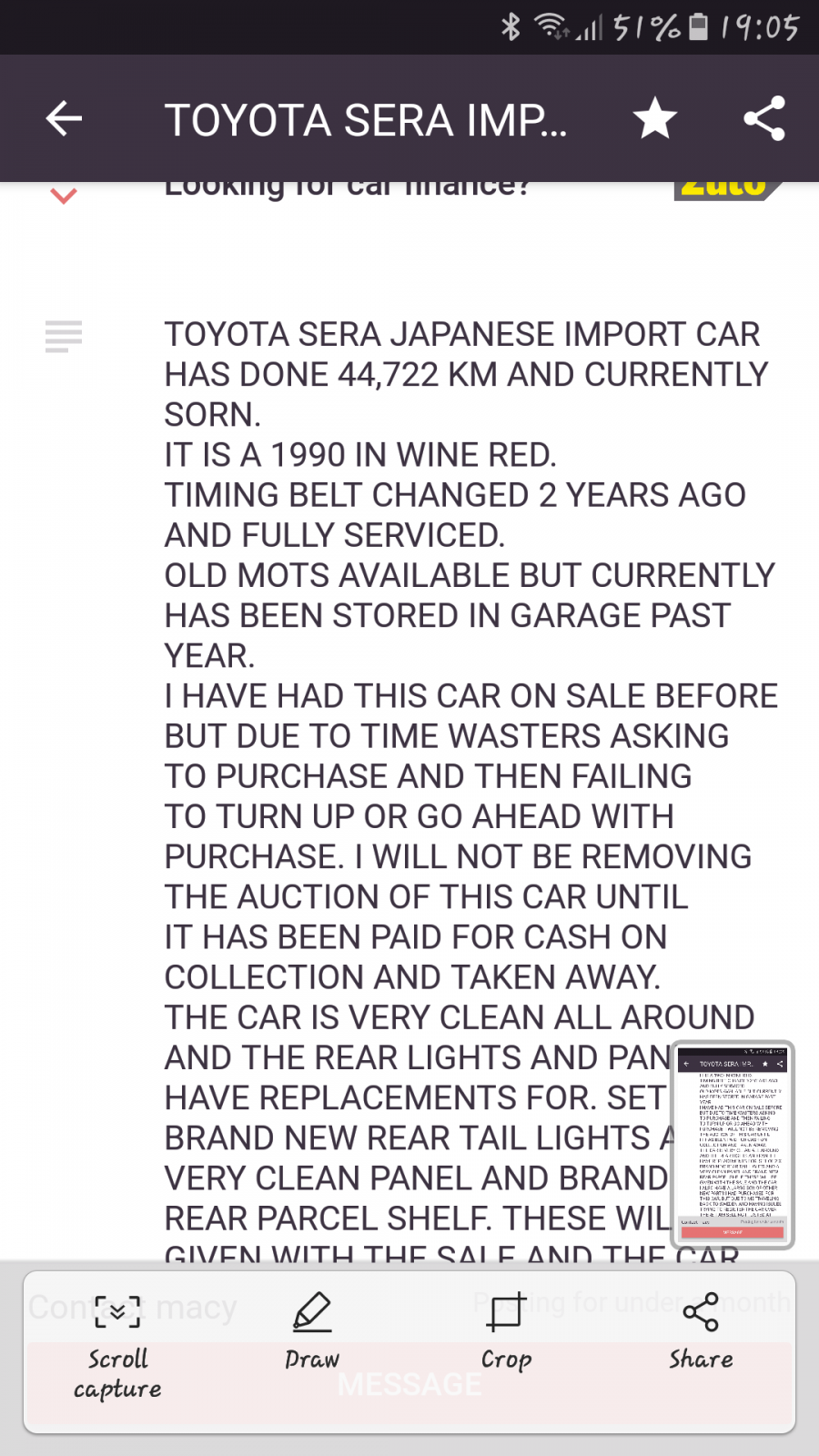Image resolution: width=819 pixels, height=1456 pixels.
Task: Share this listing from the app bar
Action: pyautogui.click(x=764, y=118)
